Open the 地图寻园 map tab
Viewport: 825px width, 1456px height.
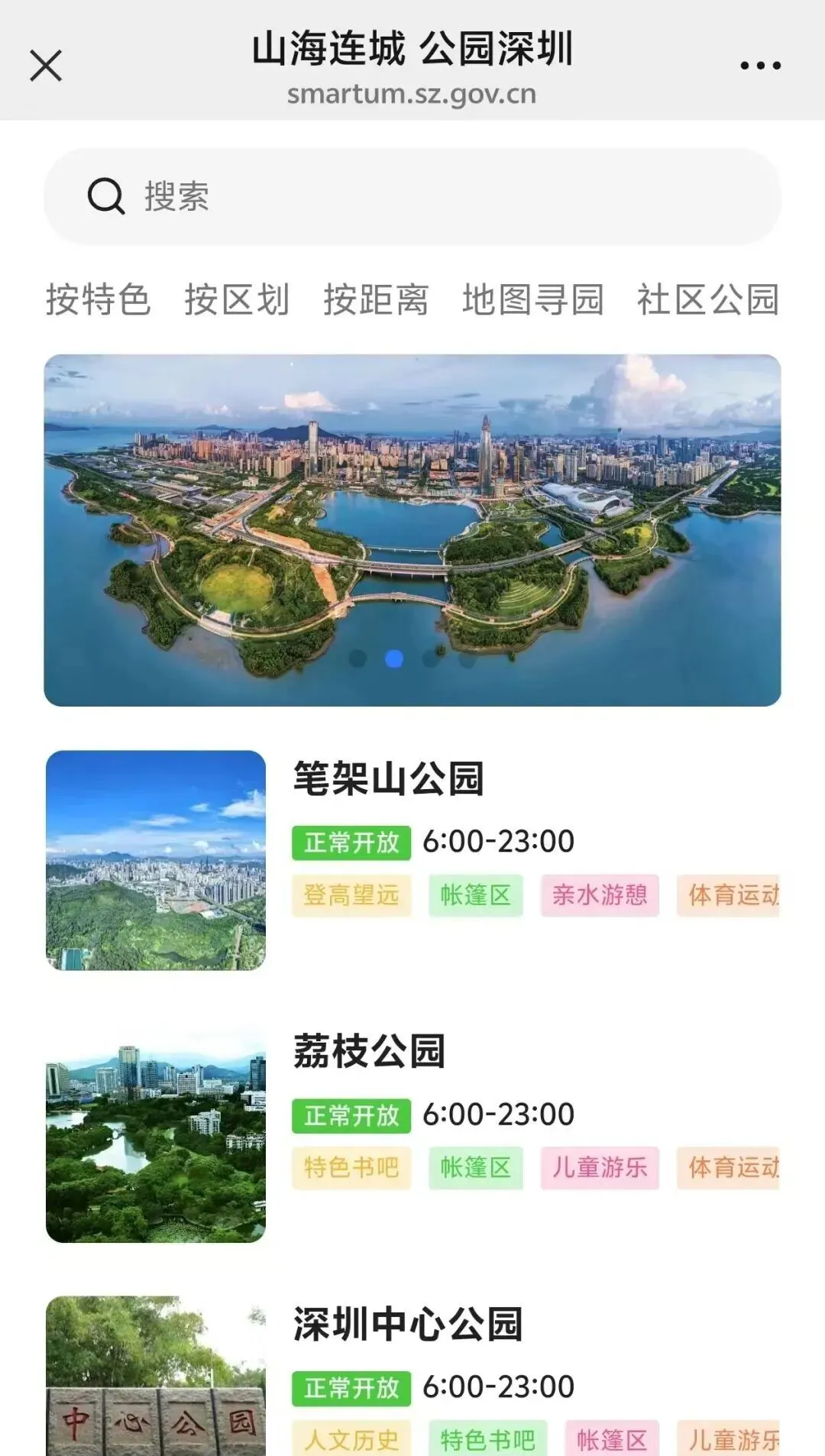click(x=533, y=299)
